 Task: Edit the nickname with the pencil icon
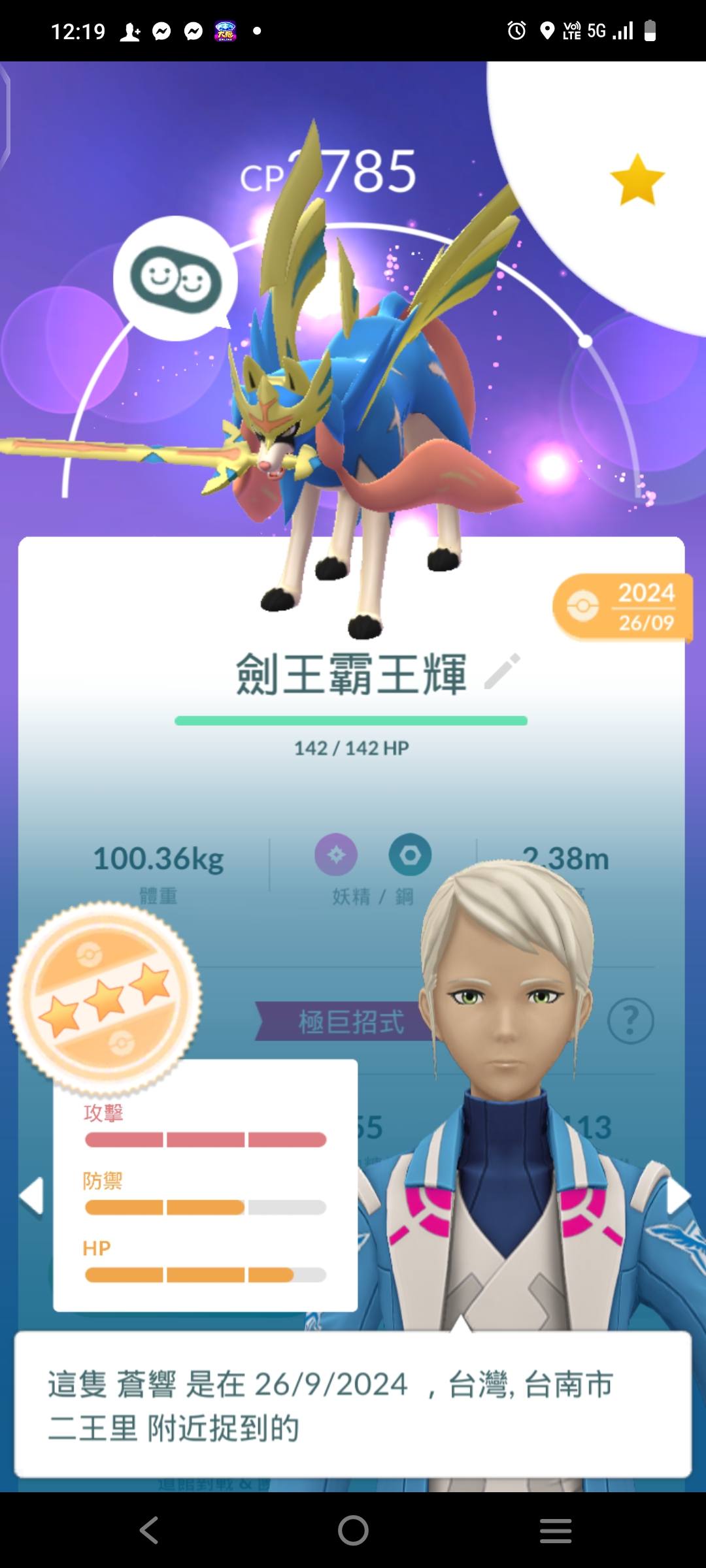pos(502,671)
